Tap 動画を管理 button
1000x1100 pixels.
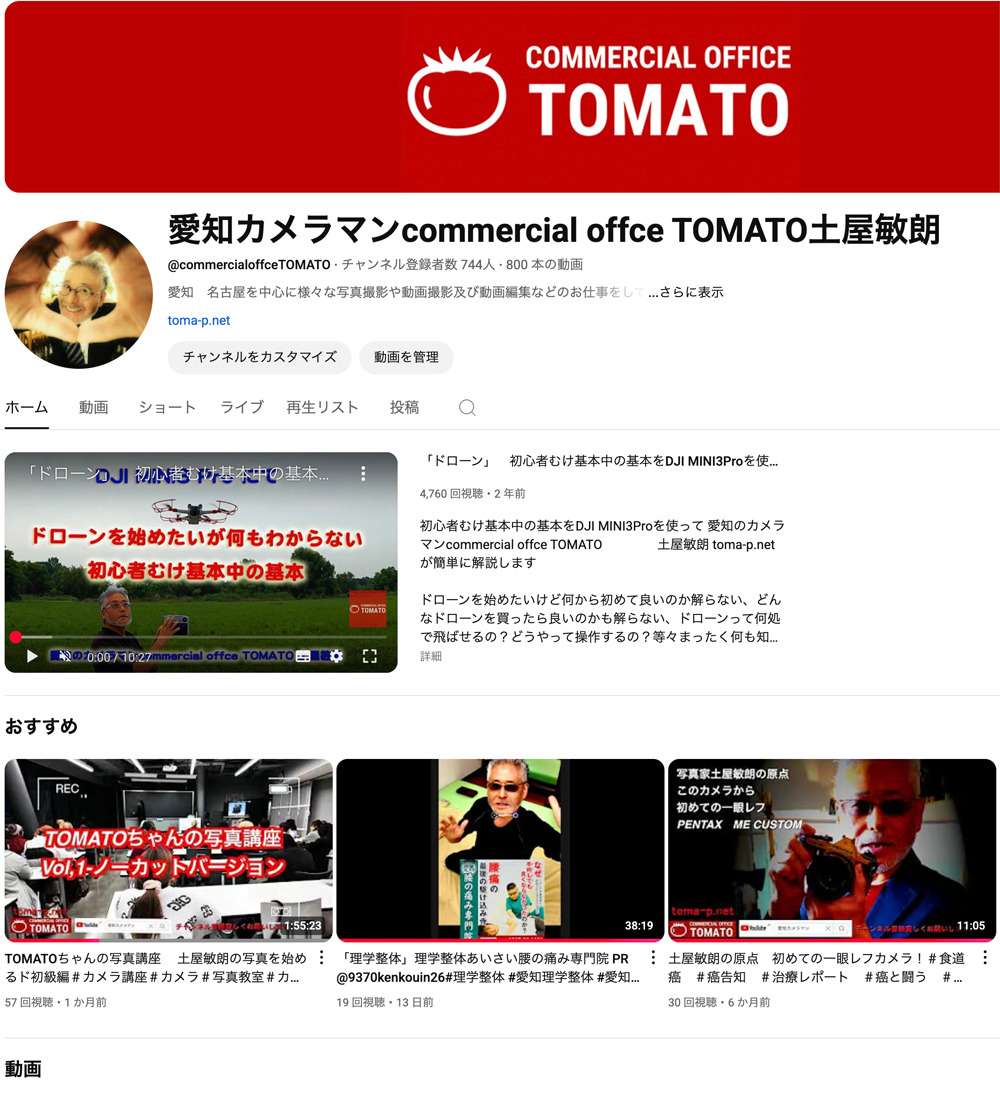(x=406, y=357)
